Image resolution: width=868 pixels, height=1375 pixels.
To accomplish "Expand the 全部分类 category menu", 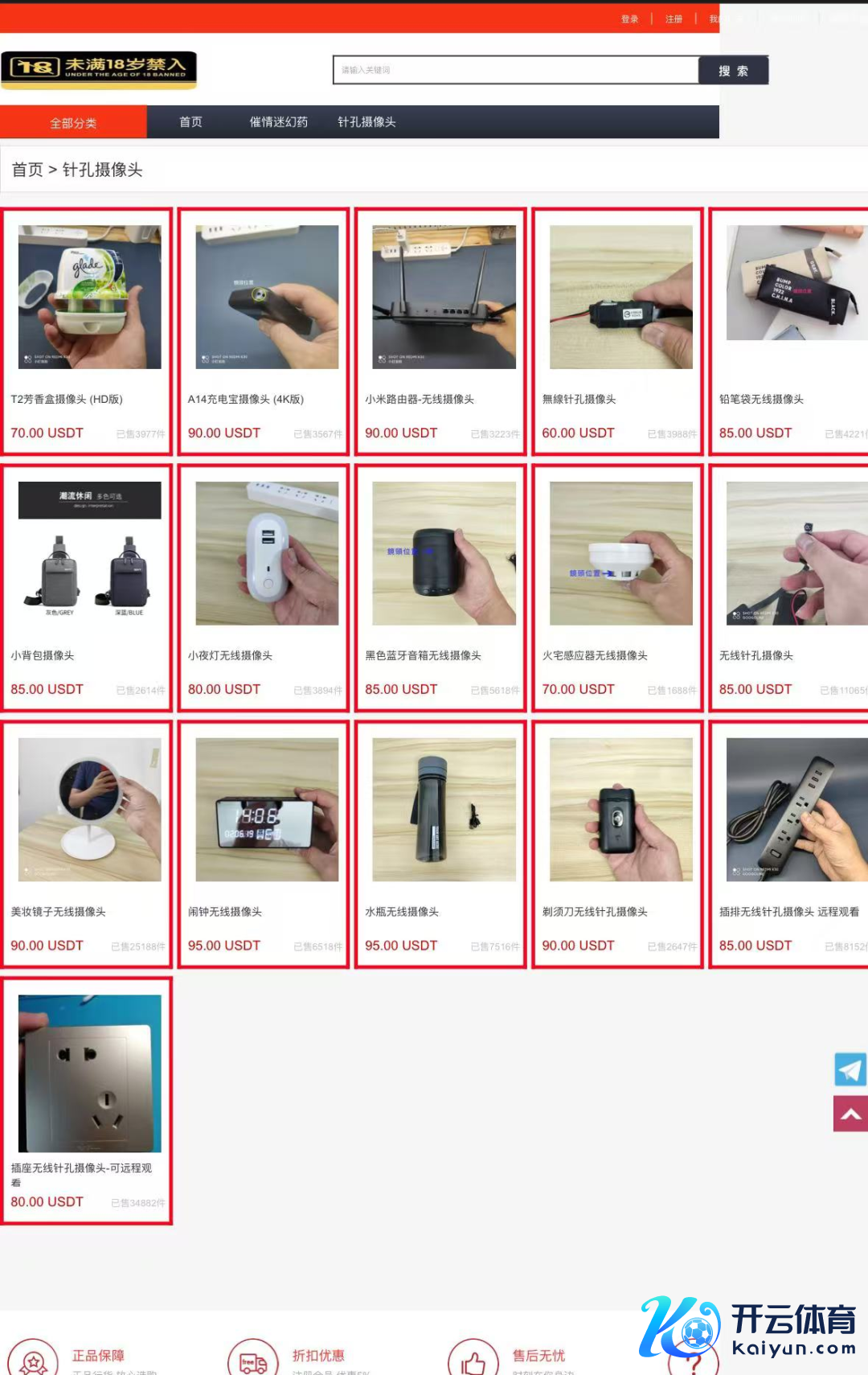I will tap(73, 123).
